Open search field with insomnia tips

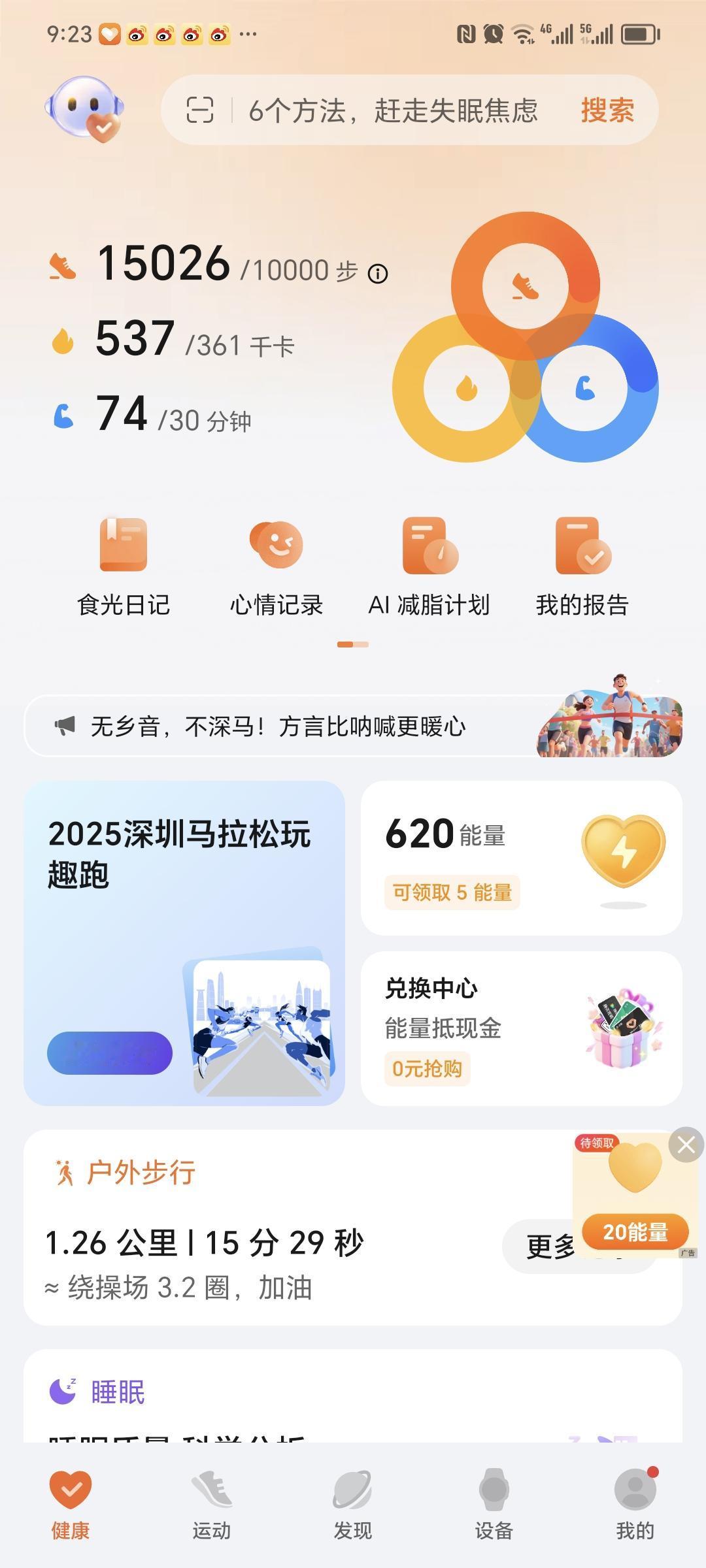[x=392, y=110]
